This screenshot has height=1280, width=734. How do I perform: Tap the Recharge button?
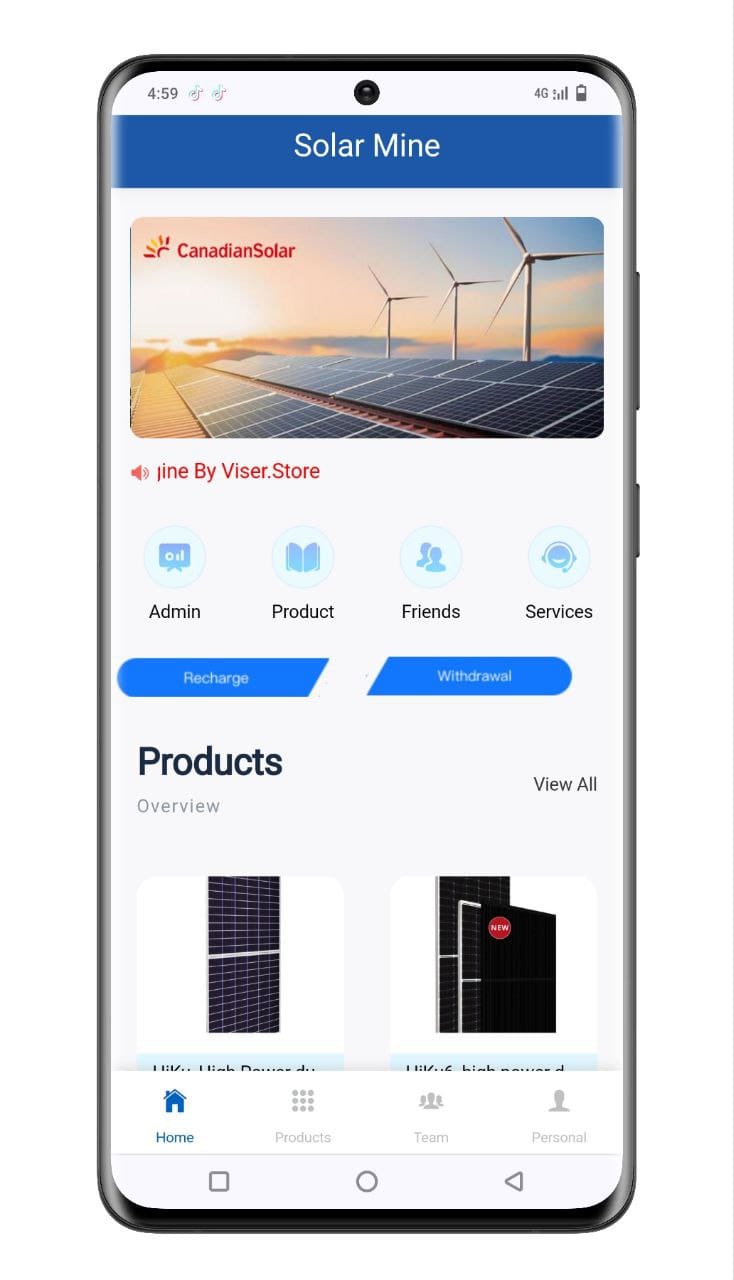[x=217, y=678]
